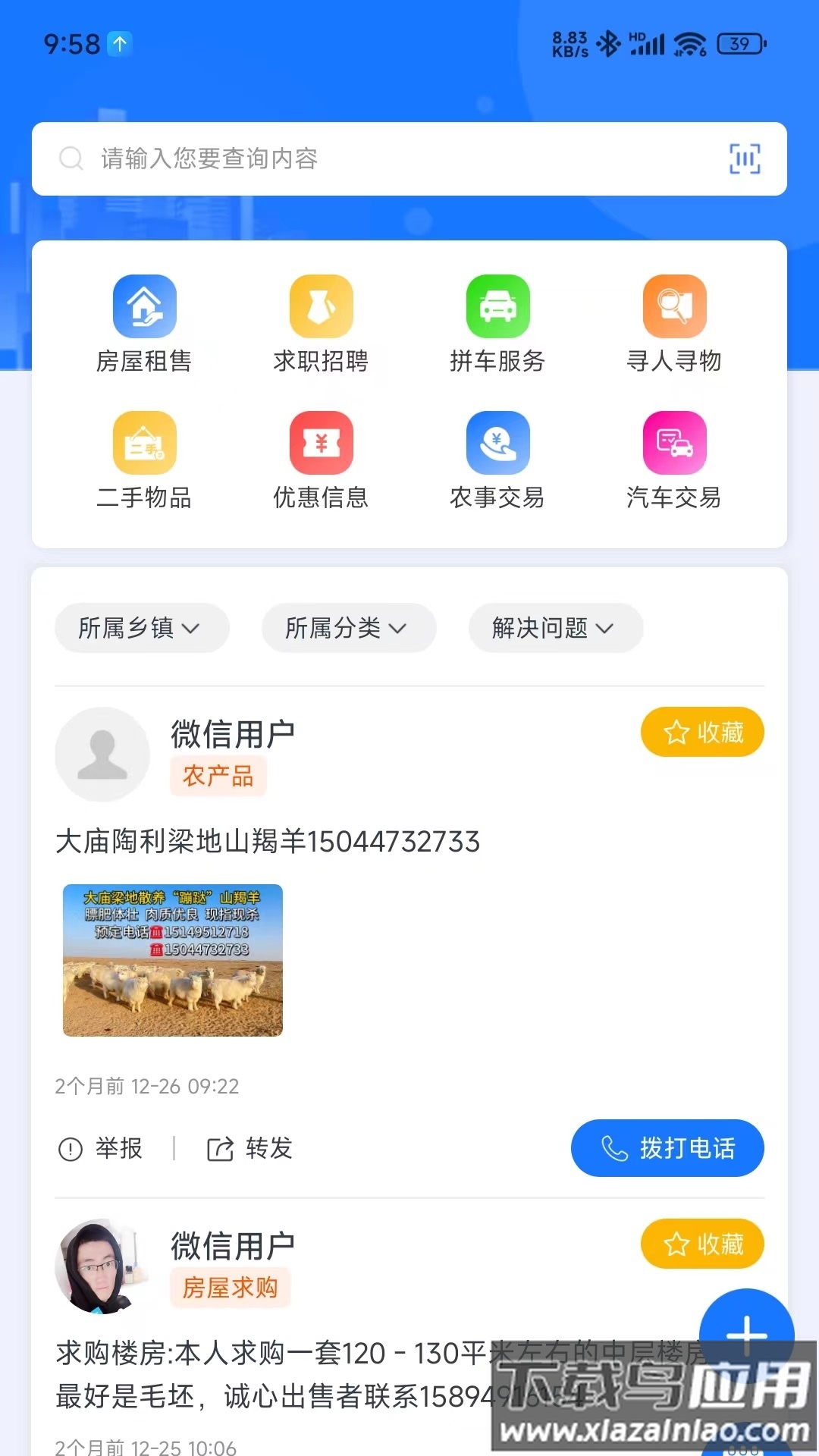Toggle 收藏 on the house-buying post

[x=702, y=1244]
